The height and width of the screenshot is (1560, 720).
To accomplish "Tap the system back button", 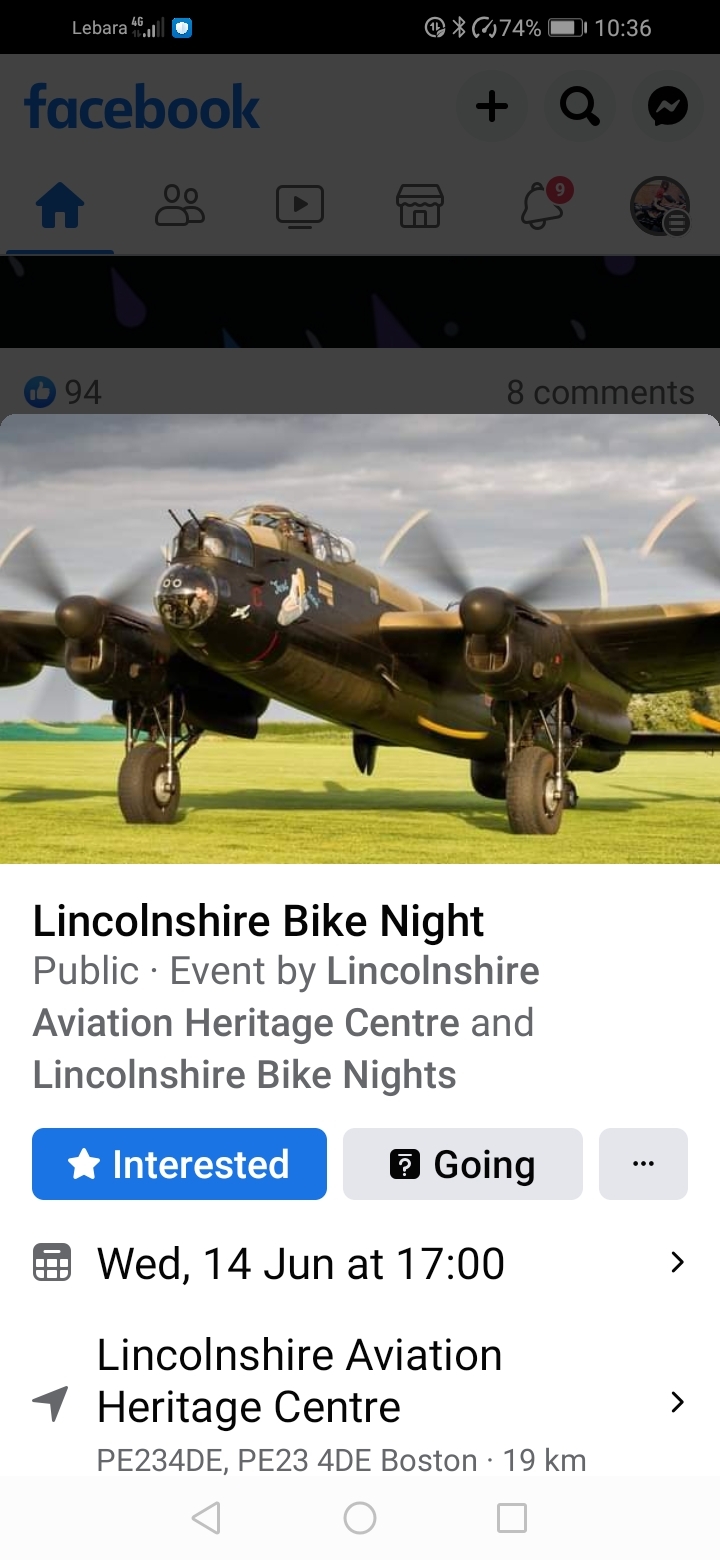I will click(x=206, y=1518).
